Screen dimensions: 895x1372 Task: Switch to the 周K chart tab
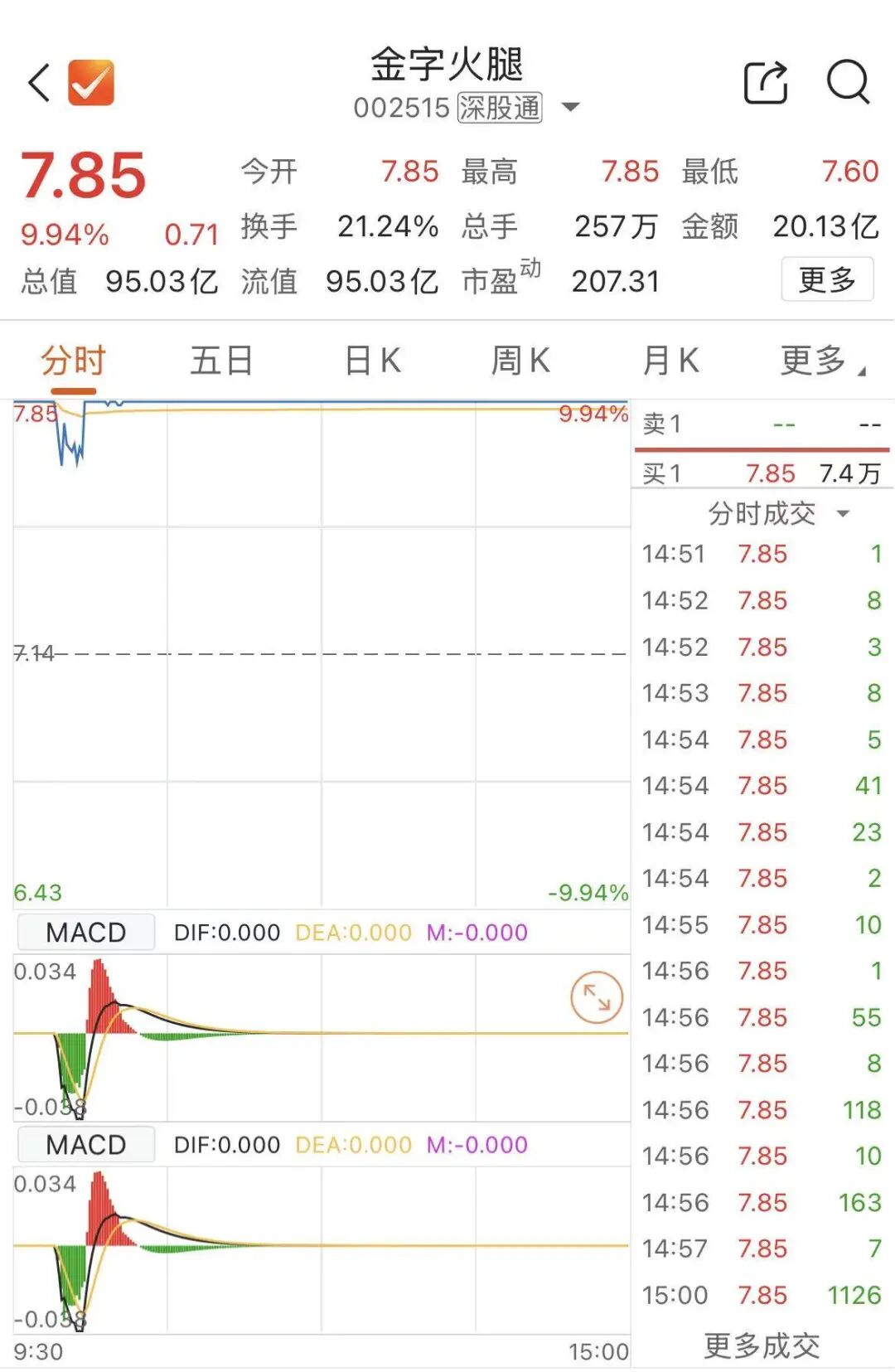point(520,361)
